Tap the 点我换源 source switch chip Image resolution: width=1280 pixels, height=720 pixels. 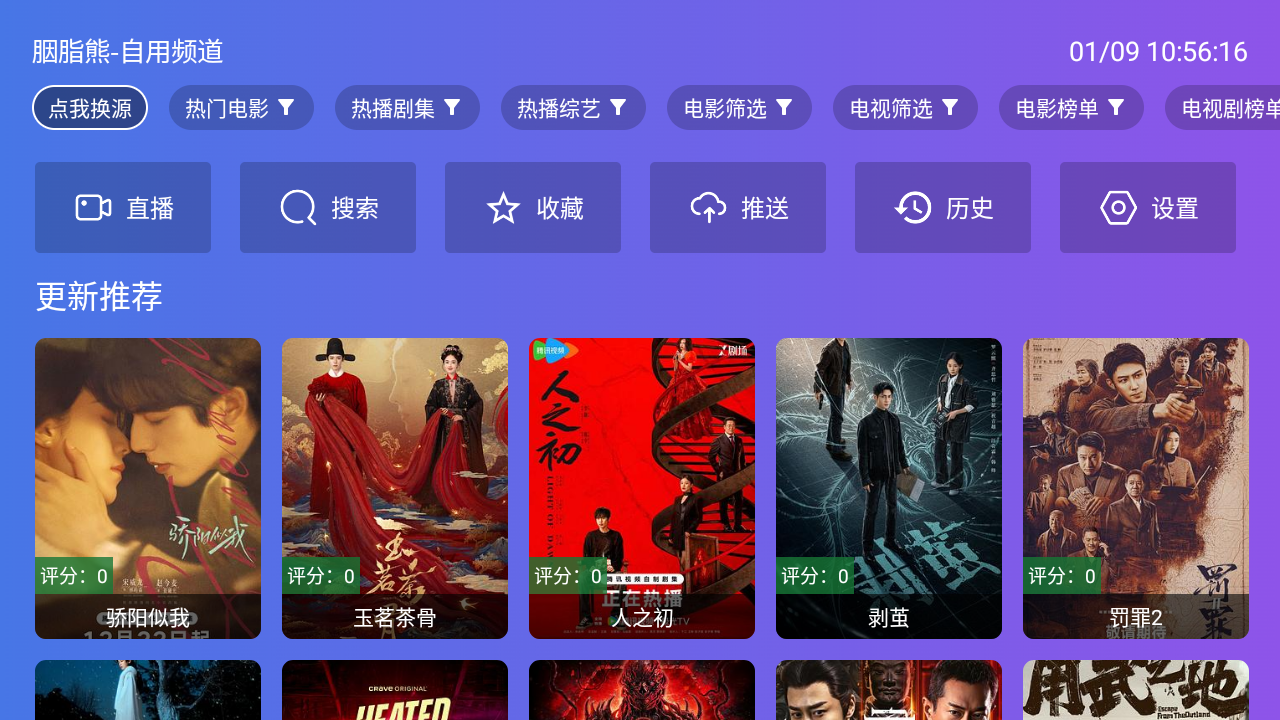click(x=90, y=108)
